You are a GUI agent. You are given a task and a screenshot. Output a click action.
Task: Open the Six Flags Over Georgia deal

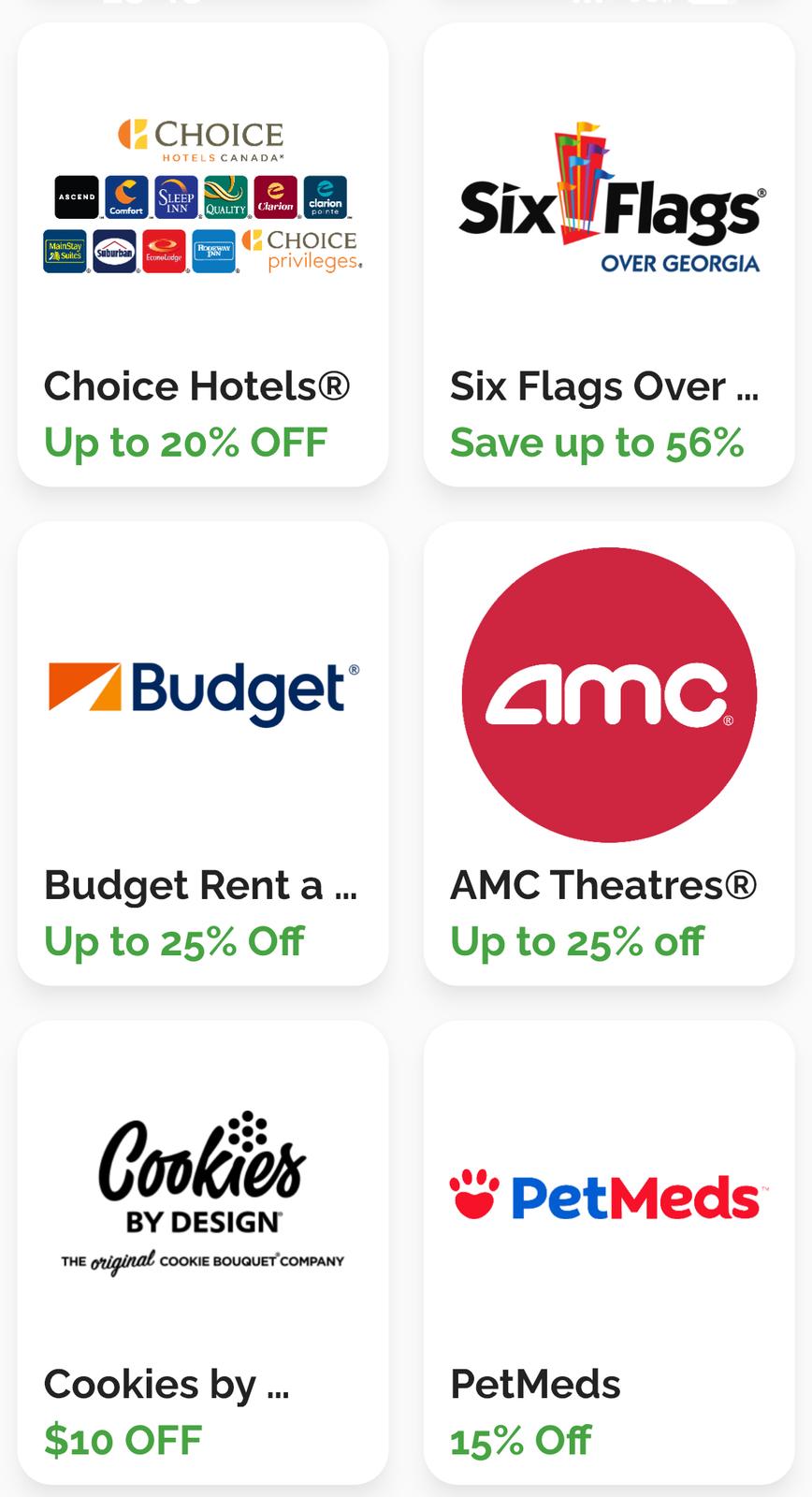point(609,254)
